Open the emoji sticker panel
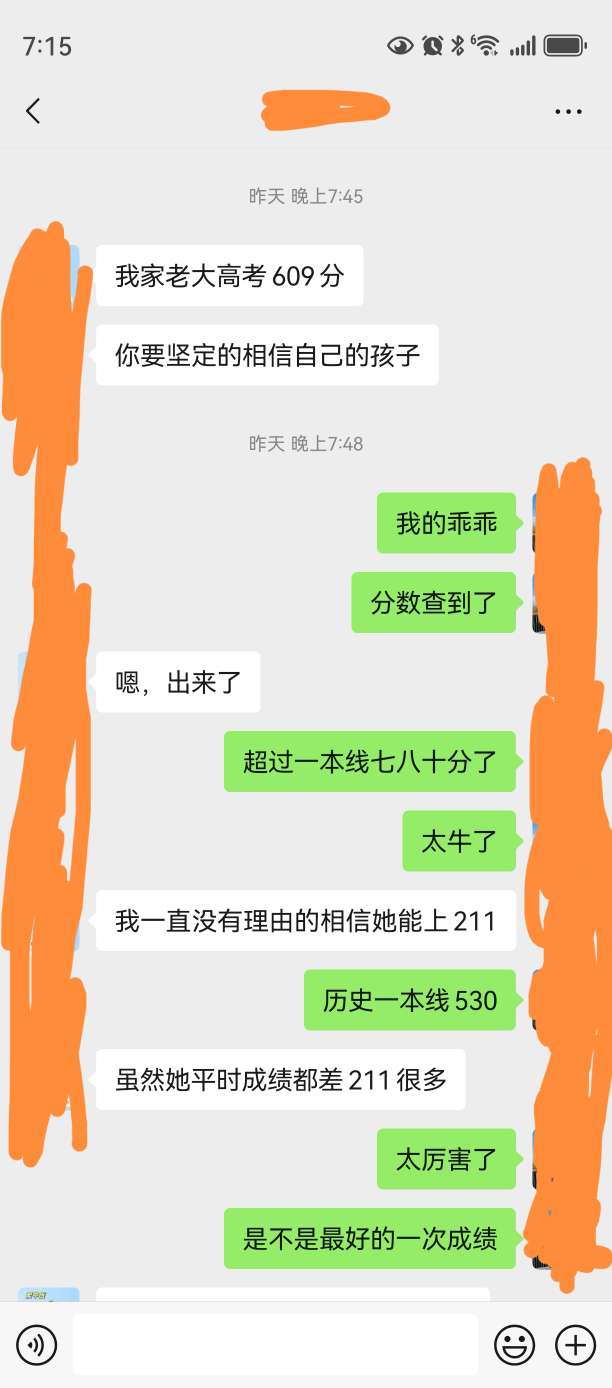The width and height of the screenshot is (612, 1388). 516,1345
